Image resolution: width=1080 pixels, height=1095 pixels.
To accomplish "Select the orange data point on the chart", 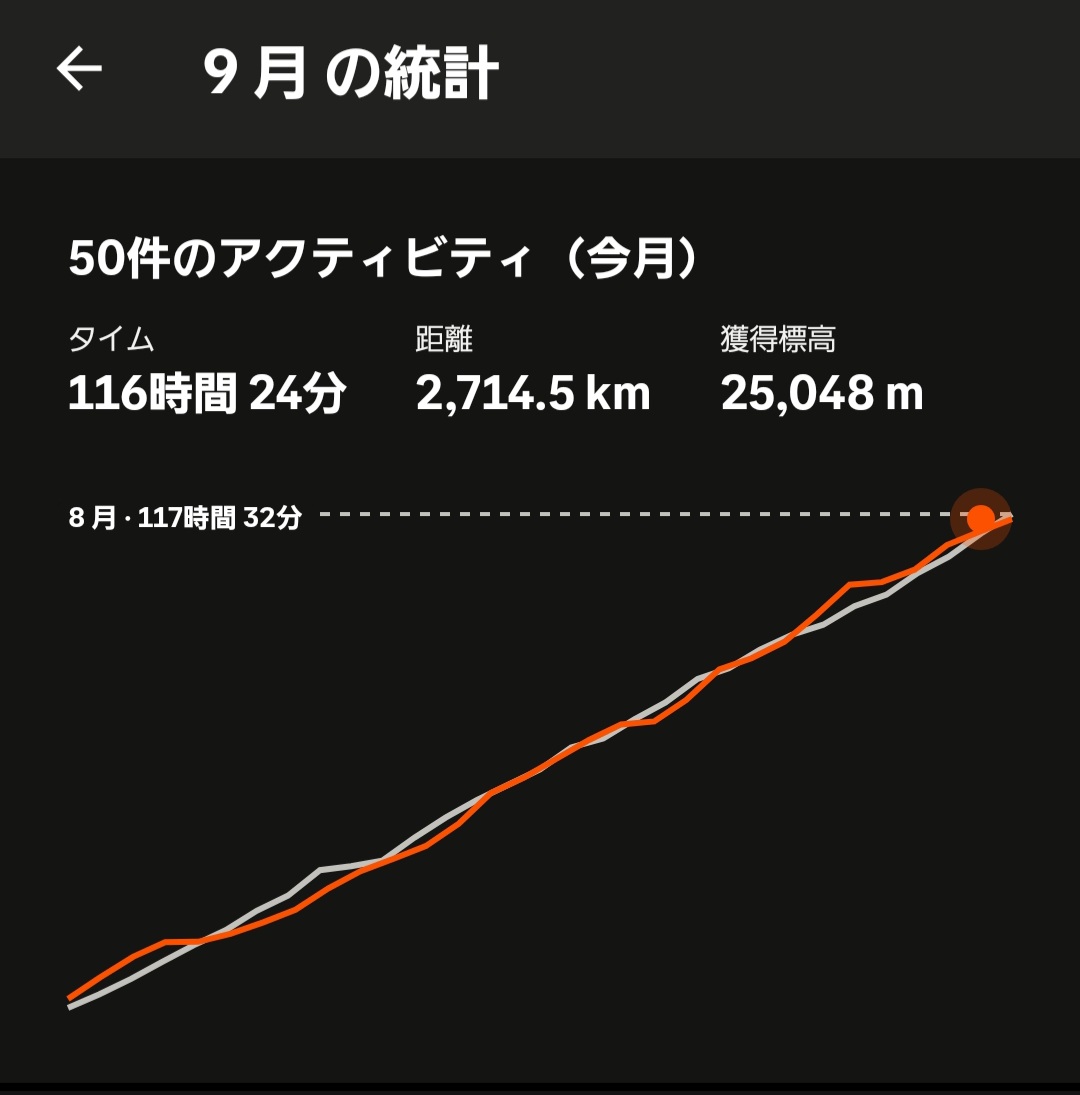I will pos(981,518).
